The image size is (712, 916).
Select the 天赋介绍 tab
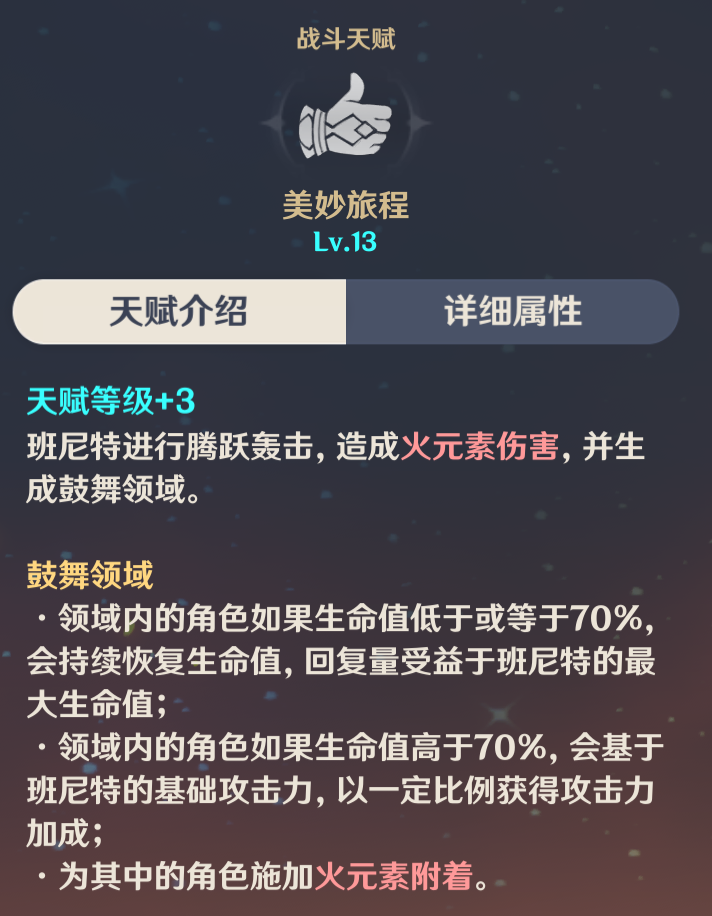click(x=179, y=312)
